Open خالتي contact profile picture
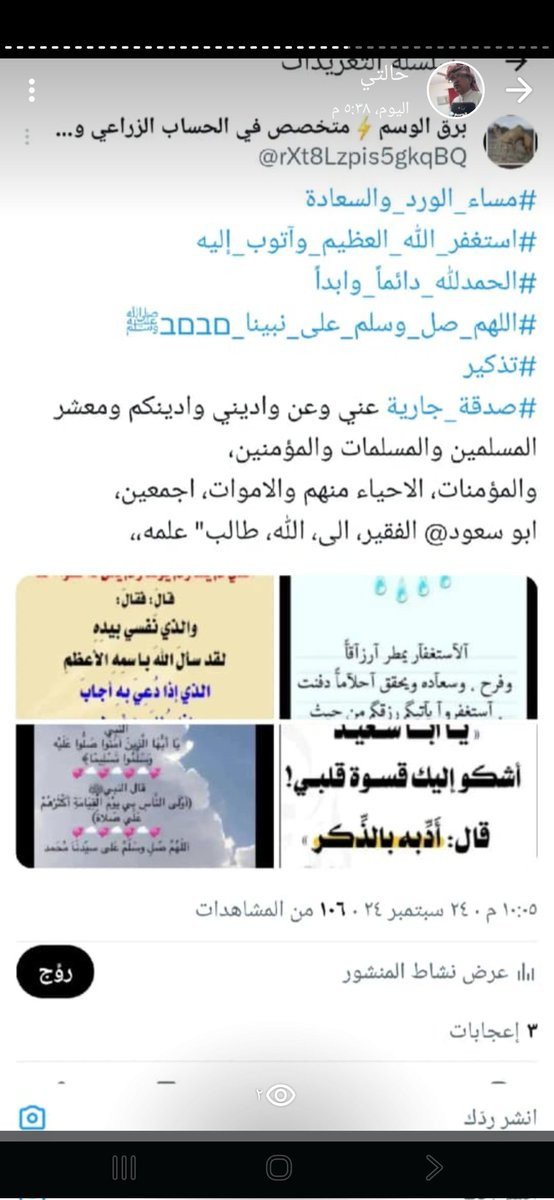The image size is (554, 1200). click(456, 91)
